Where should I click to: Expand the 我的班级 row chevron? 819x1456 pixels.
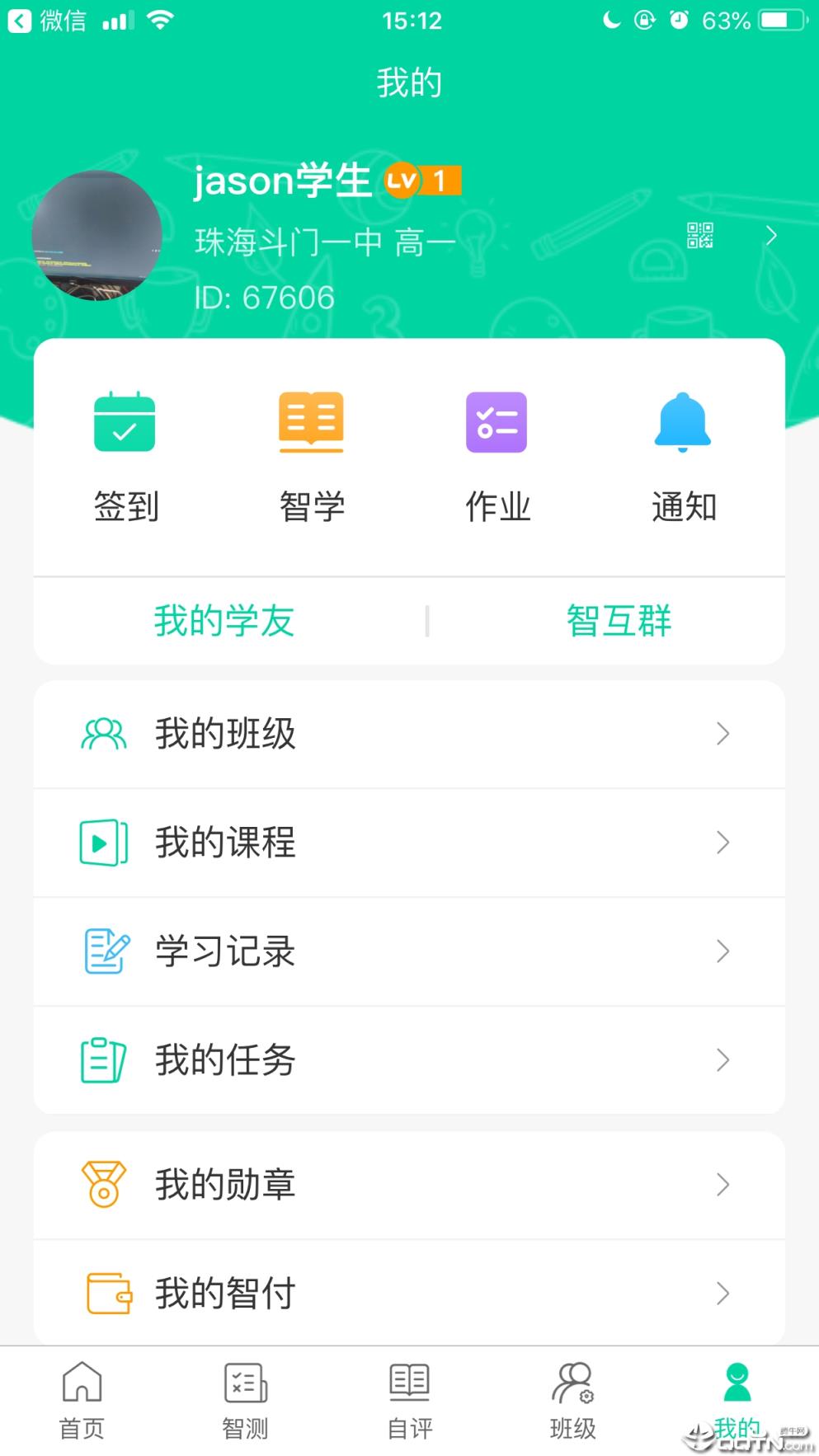(723, 733)
